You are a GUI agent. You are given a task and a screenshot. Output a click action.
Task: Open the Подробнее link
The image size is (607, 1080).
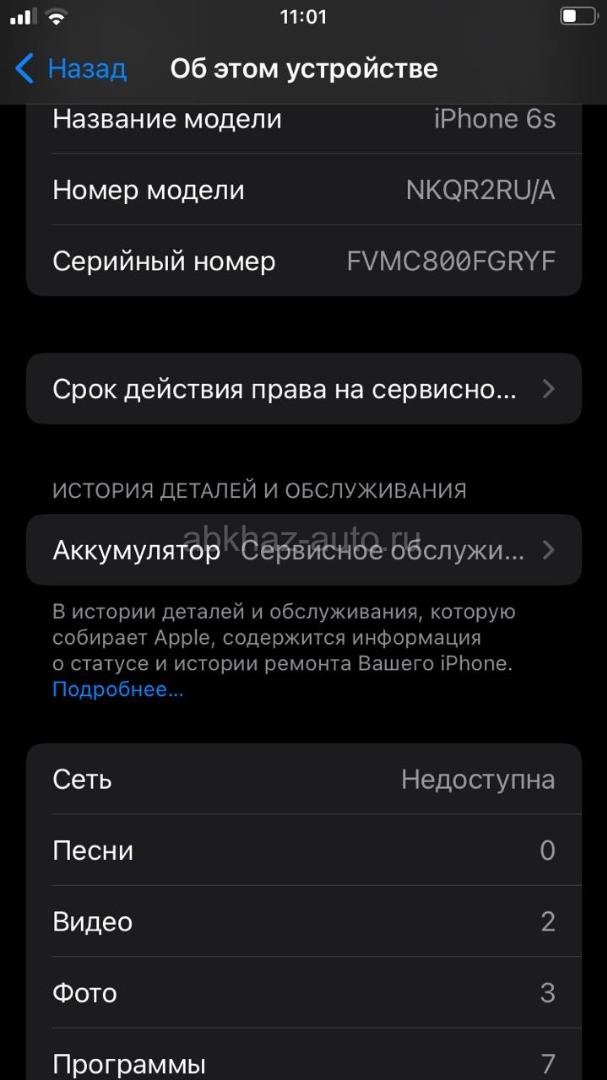(x=118, y=689)
